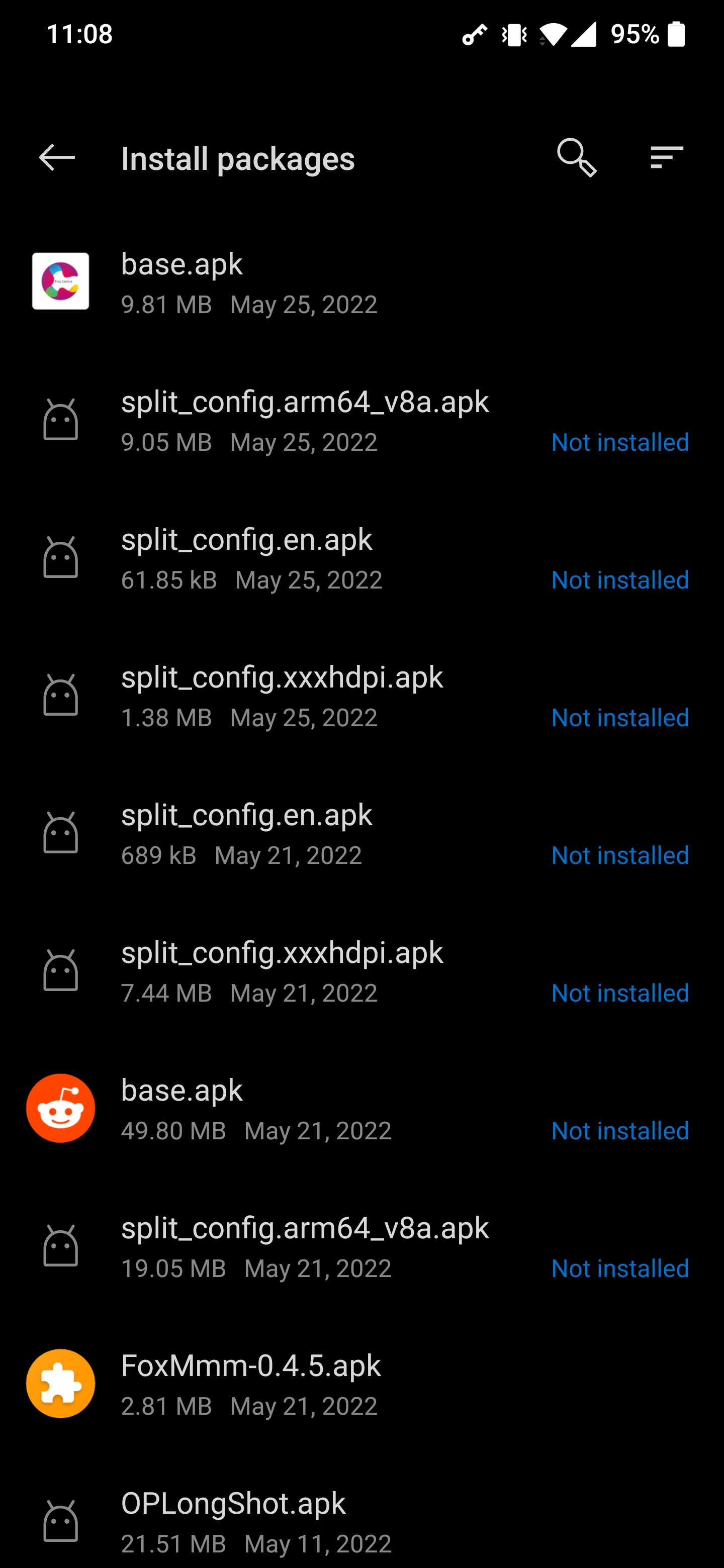Tap Not installed next to Reddit base.apk
This screenshot has height=1568, width=724.
(x=619, y=1130)
